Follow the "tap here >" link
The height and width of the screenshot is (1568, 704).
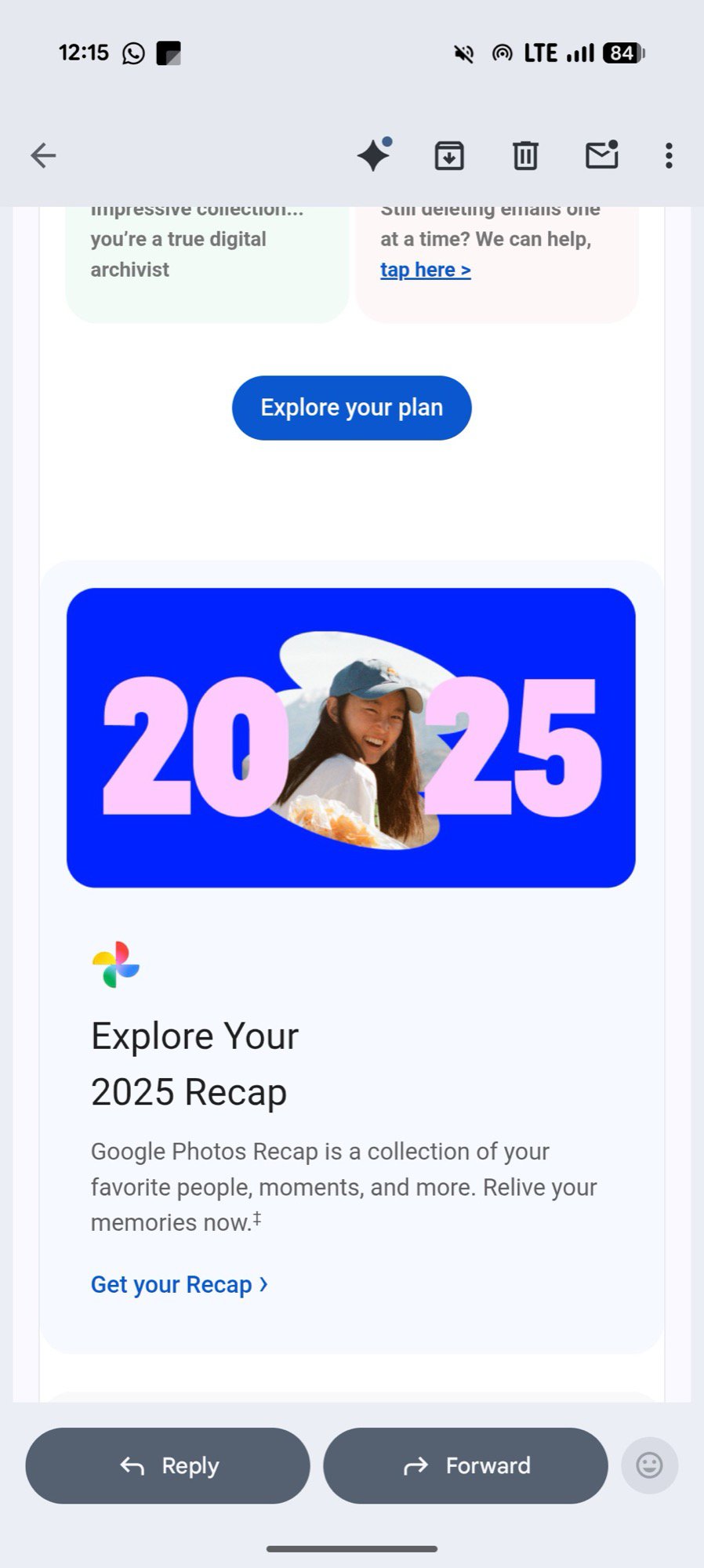tap(425, 270)
